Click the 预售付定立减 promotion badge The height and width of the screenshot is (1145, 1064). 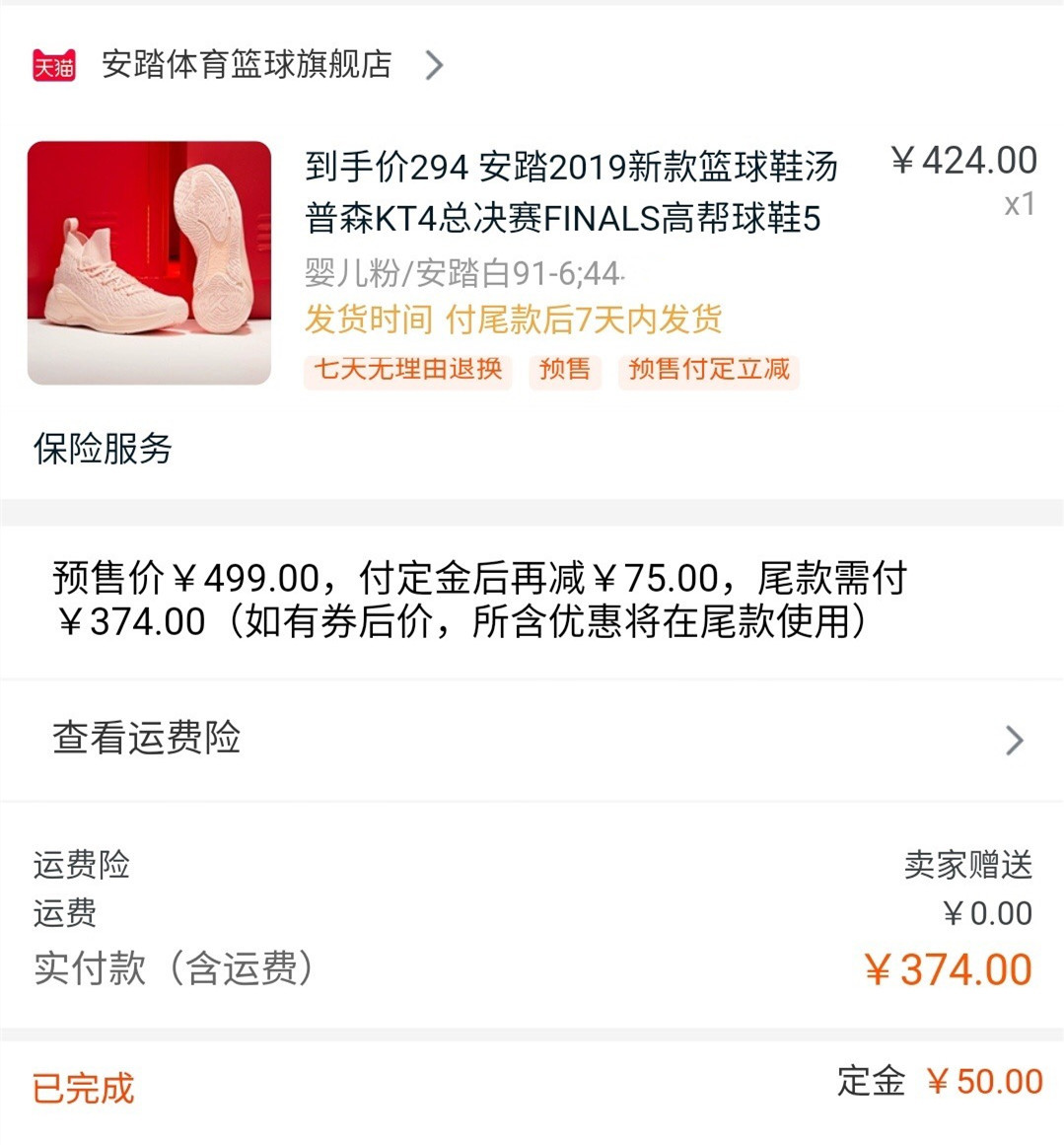[708, 372]
